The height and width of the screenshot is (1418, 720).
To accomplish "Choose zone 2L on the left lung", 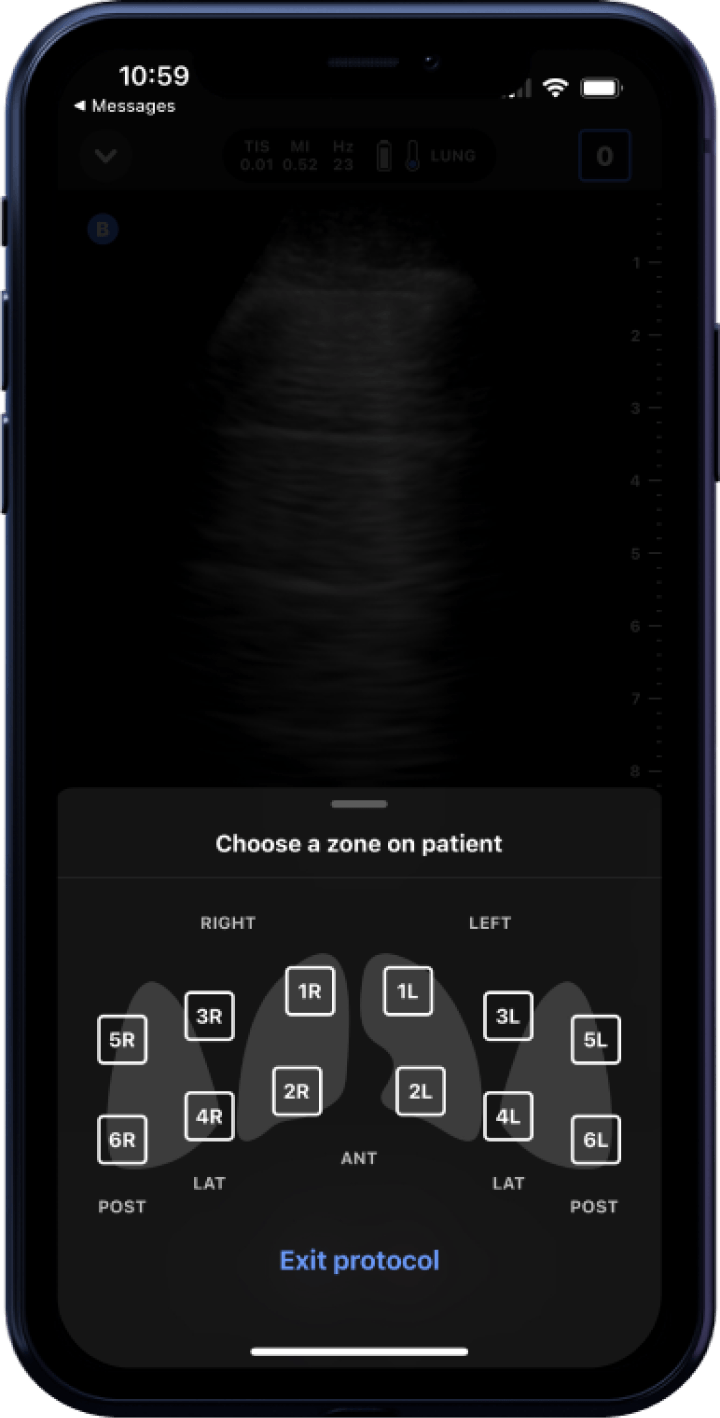I will click(420, 1091).
